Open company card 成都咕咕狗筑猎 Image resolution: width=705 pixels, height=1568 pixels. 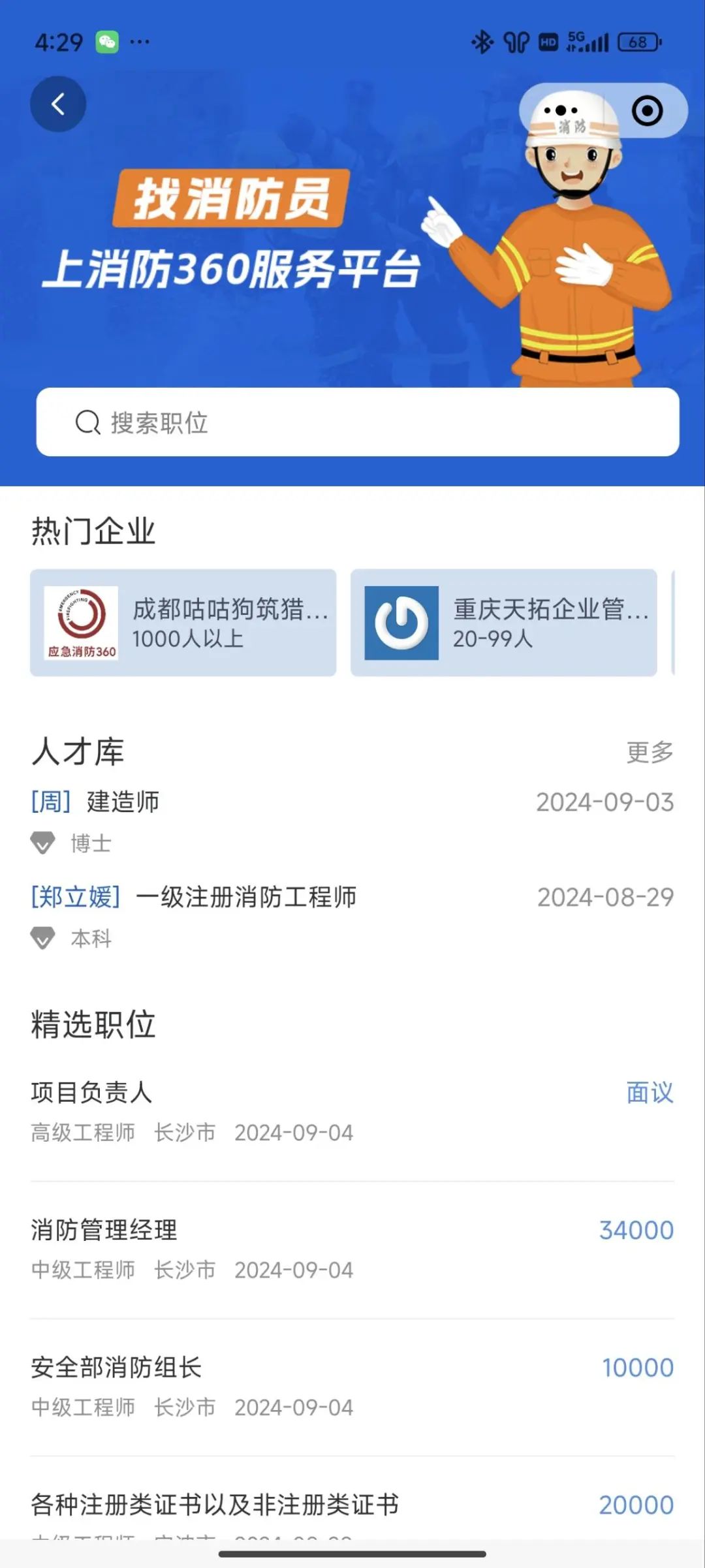(183, 623)
